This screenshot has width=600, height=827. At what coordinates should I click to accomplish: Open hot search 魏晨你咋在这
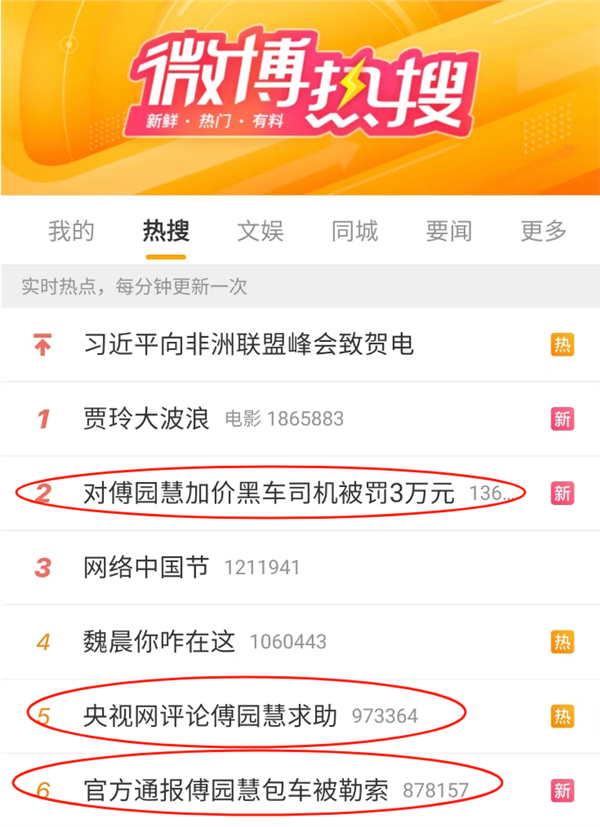160,642
